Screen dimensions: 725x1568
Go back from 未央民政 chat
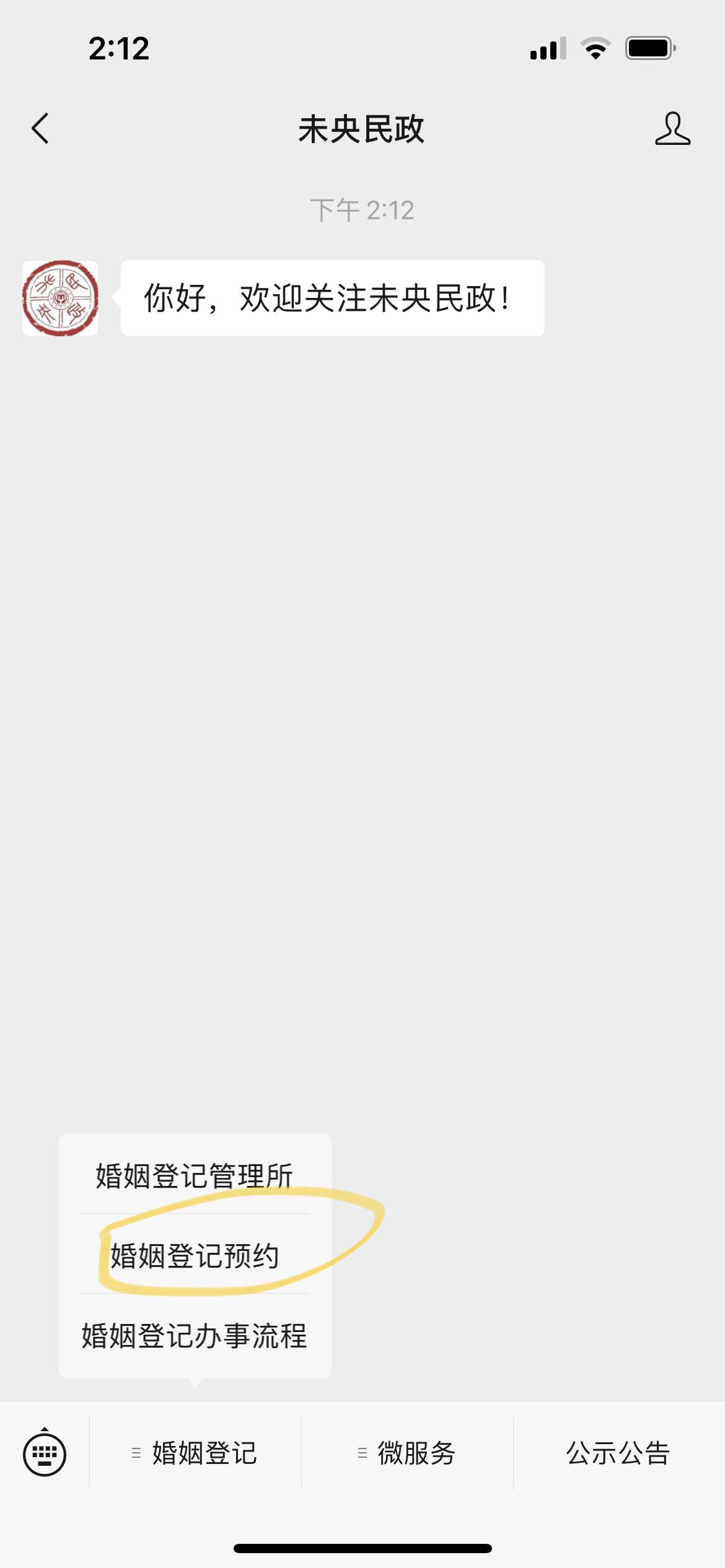click(x=41, y=129)
